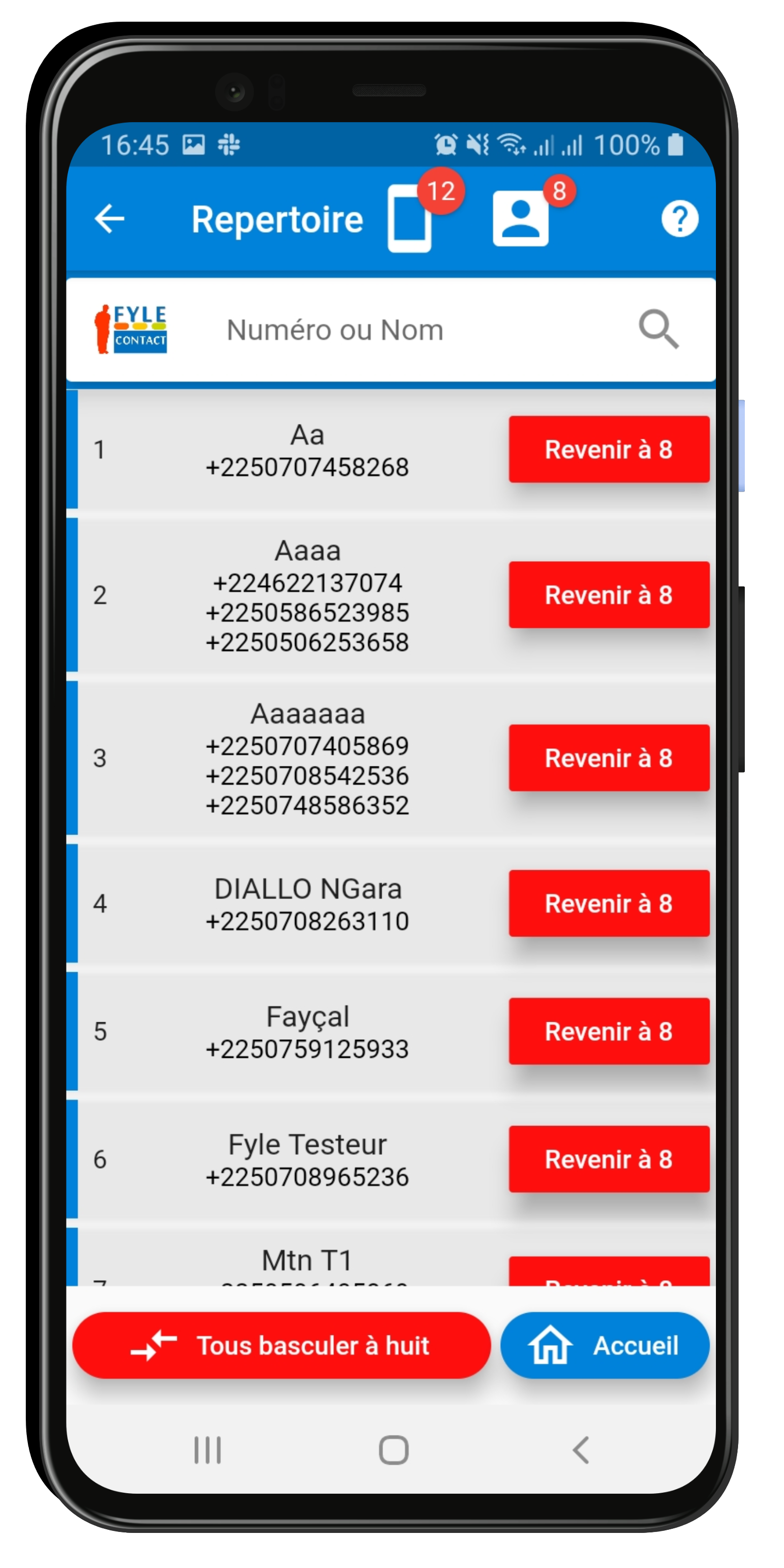Image resolution: width=784 pixels, height=1568 pixels.
Task: Revenir à 8 for Fayçal
Action: point(609,1031)
